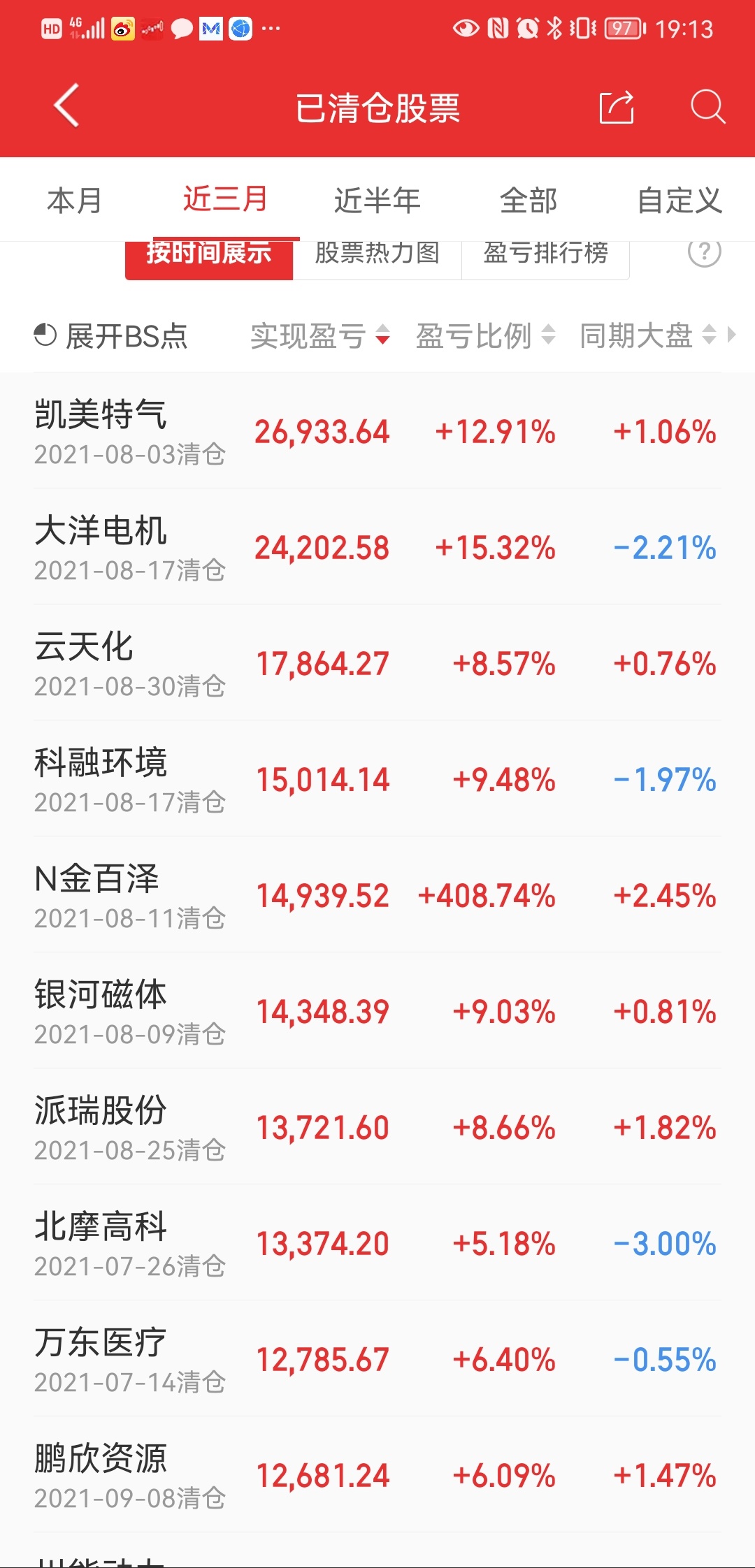Viewport: 755px width, 1568px height.
Task: View the 鹏欣资源 record
Action: click(377, 1474)
